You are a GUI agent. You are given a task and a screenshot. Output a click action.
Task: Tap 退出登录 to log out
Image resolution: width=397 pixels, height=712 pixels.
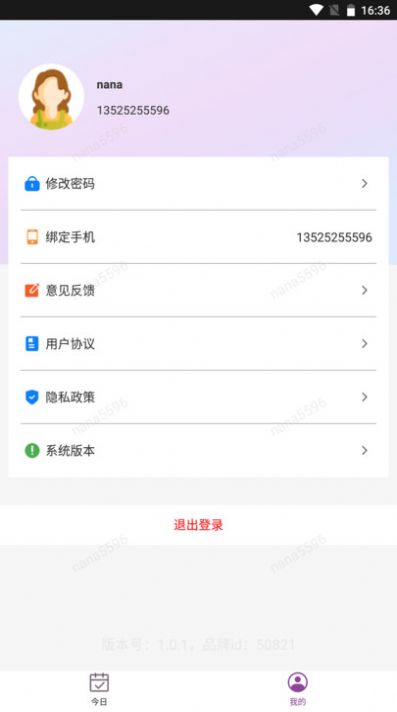click(198, 525)
